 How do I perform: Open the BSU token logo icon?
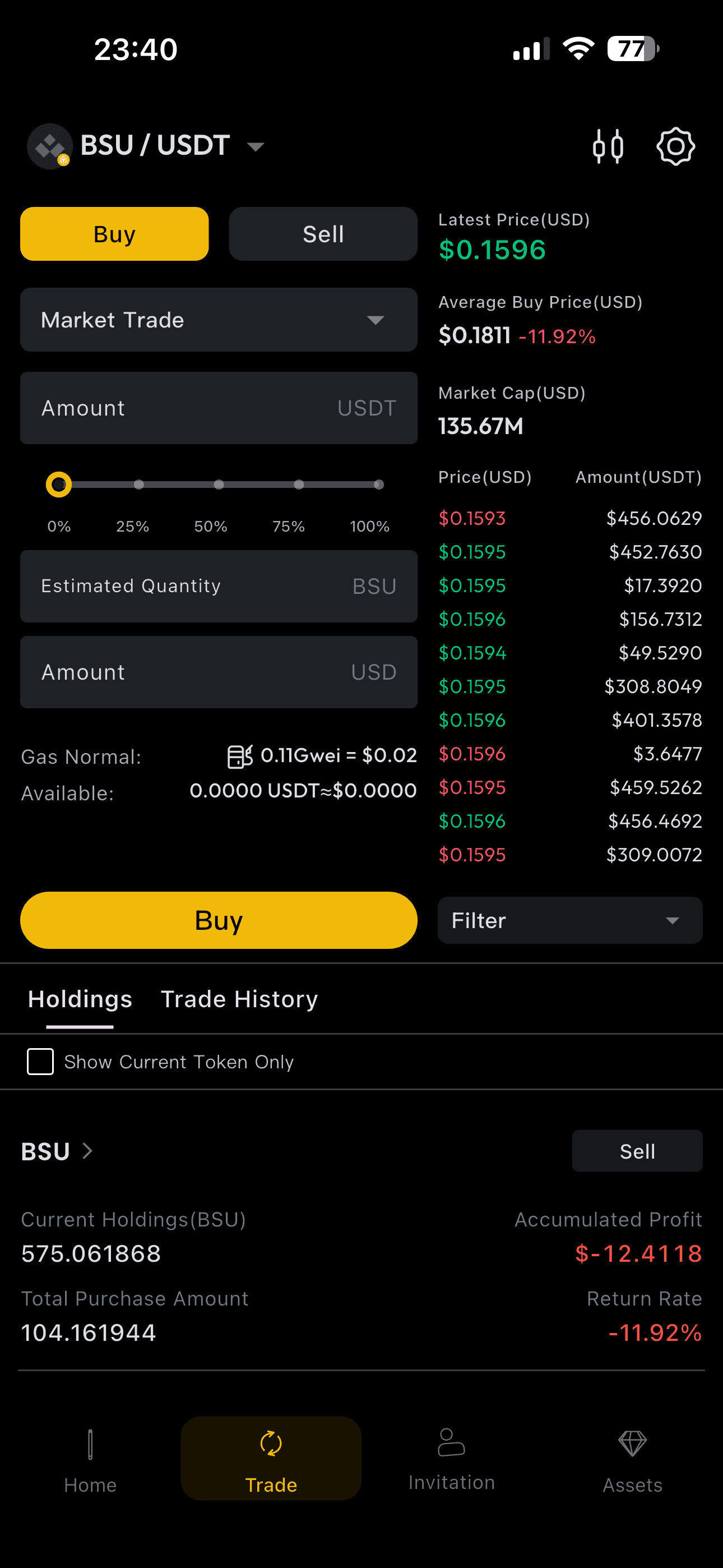point(50,145)
